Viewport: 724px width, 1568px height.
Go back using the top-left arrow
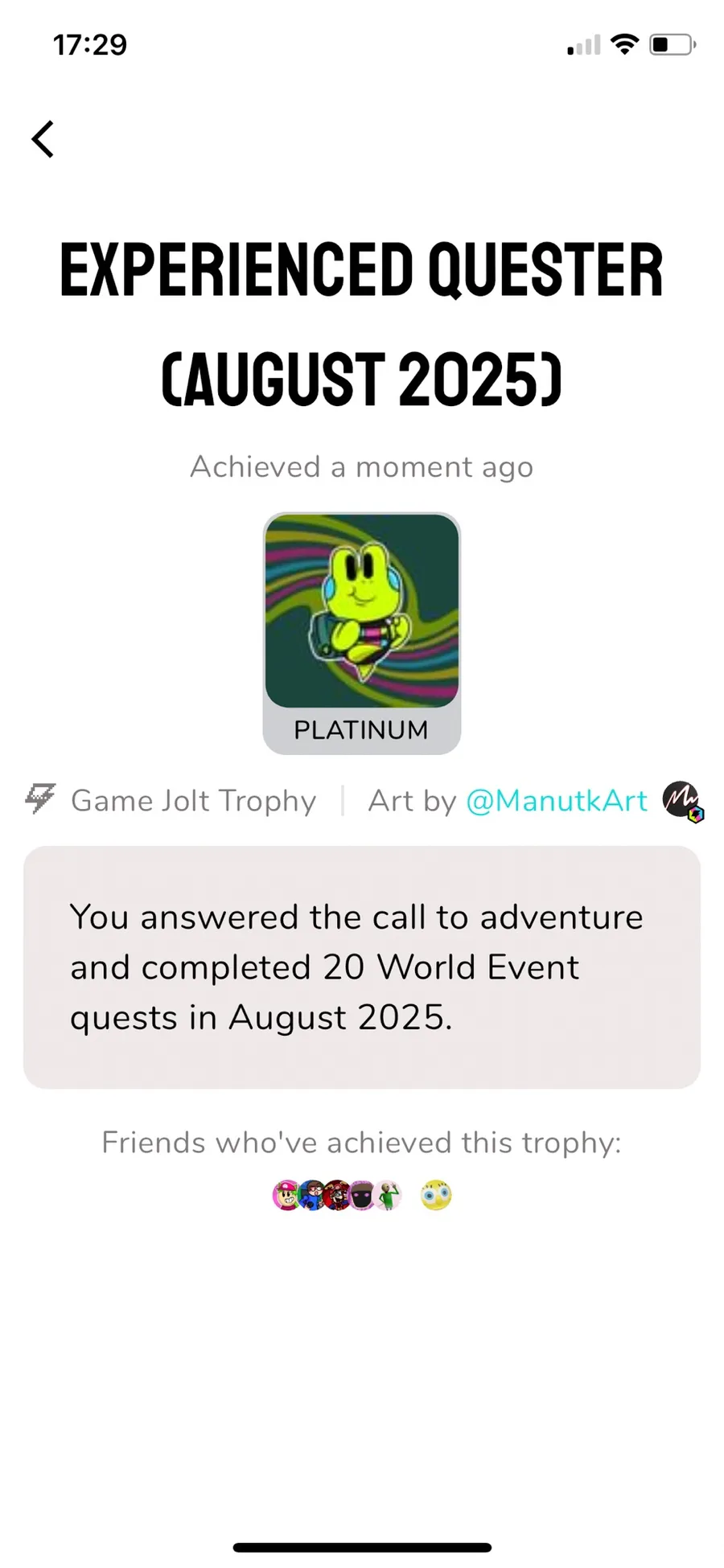point(43,139)
